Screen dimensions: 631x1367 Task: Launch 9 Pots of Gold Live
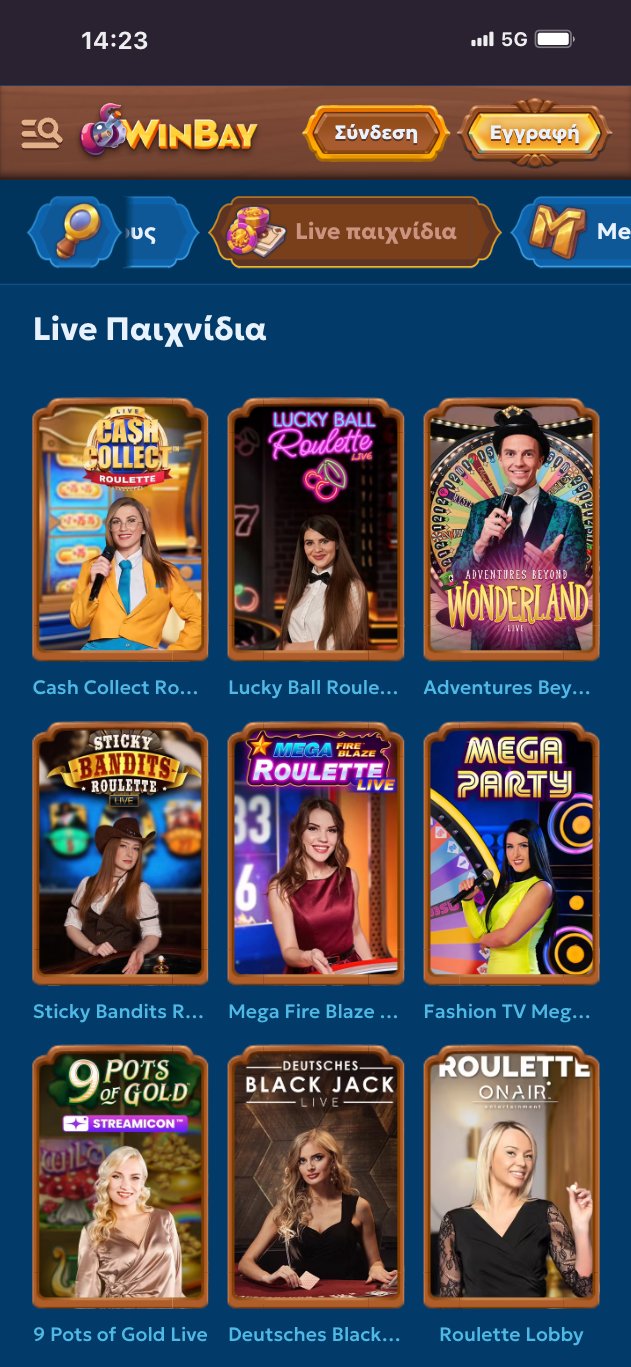click(120, 1177)
